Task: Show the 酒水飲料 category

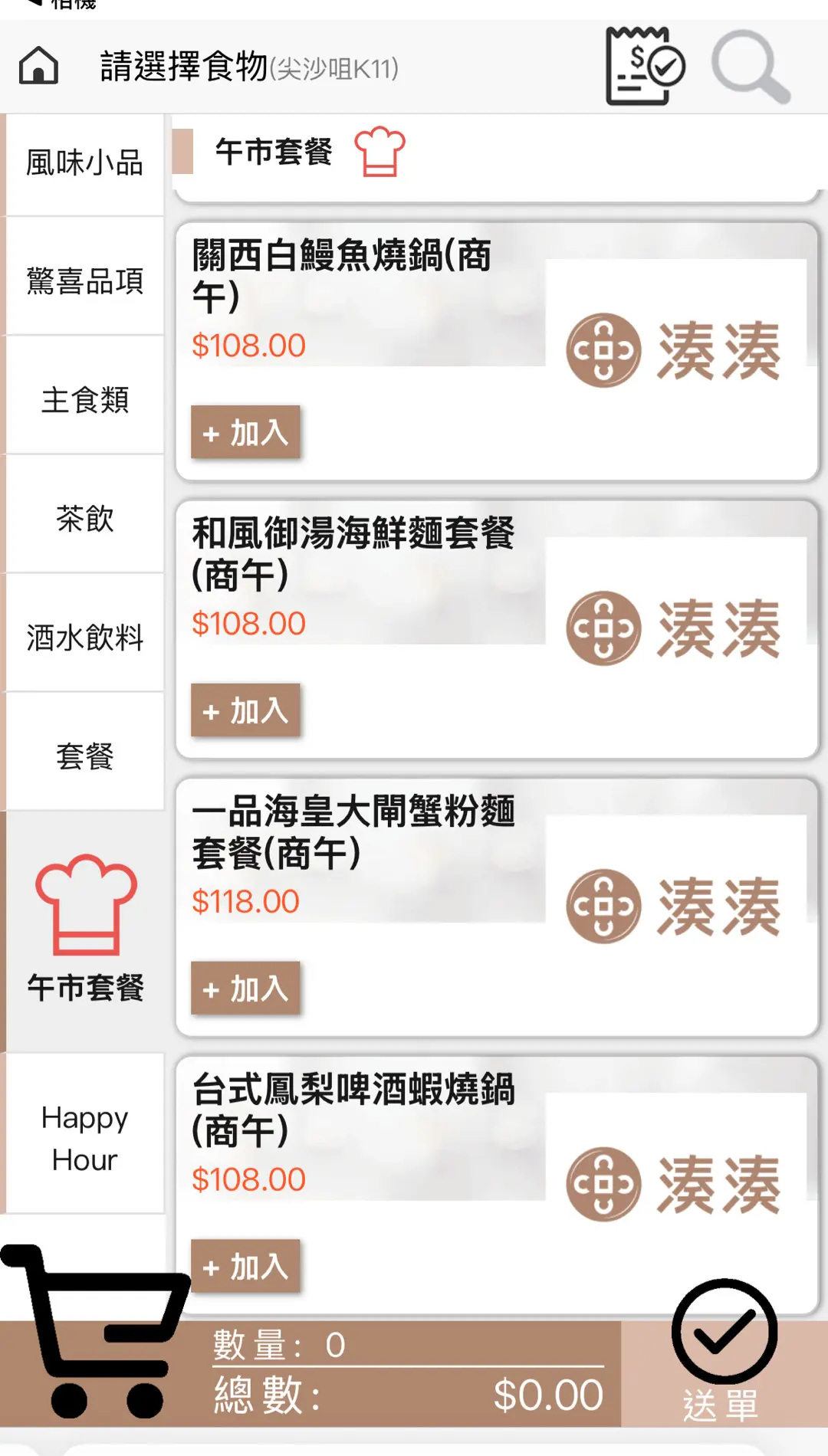Action: coord(84,638)
